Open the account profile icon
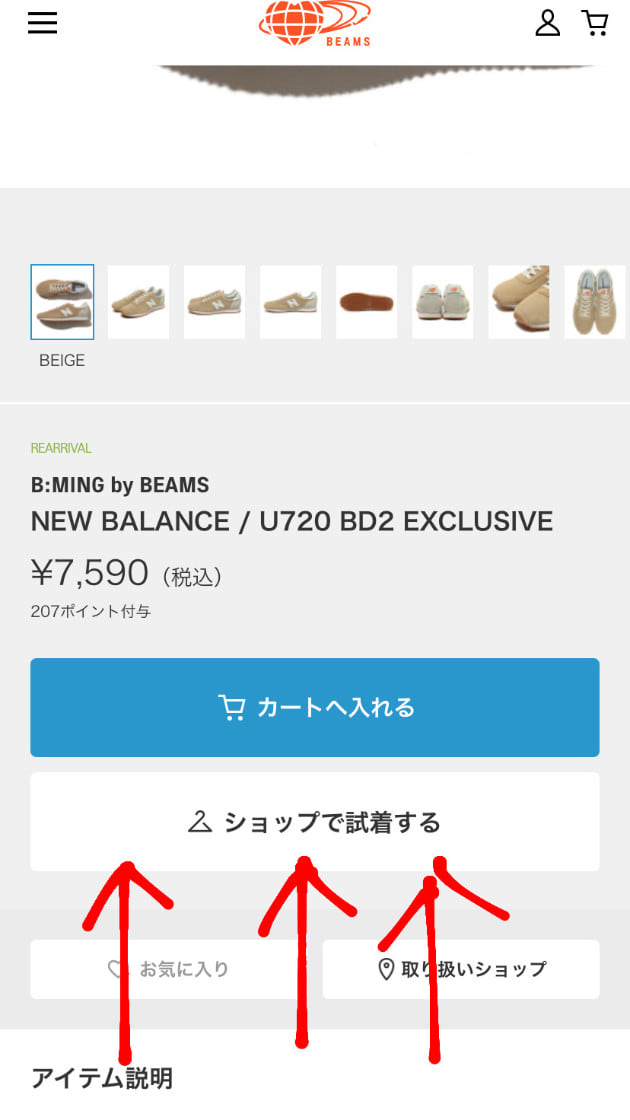The height and width of the screenshot is (1120, 630). 547,24
